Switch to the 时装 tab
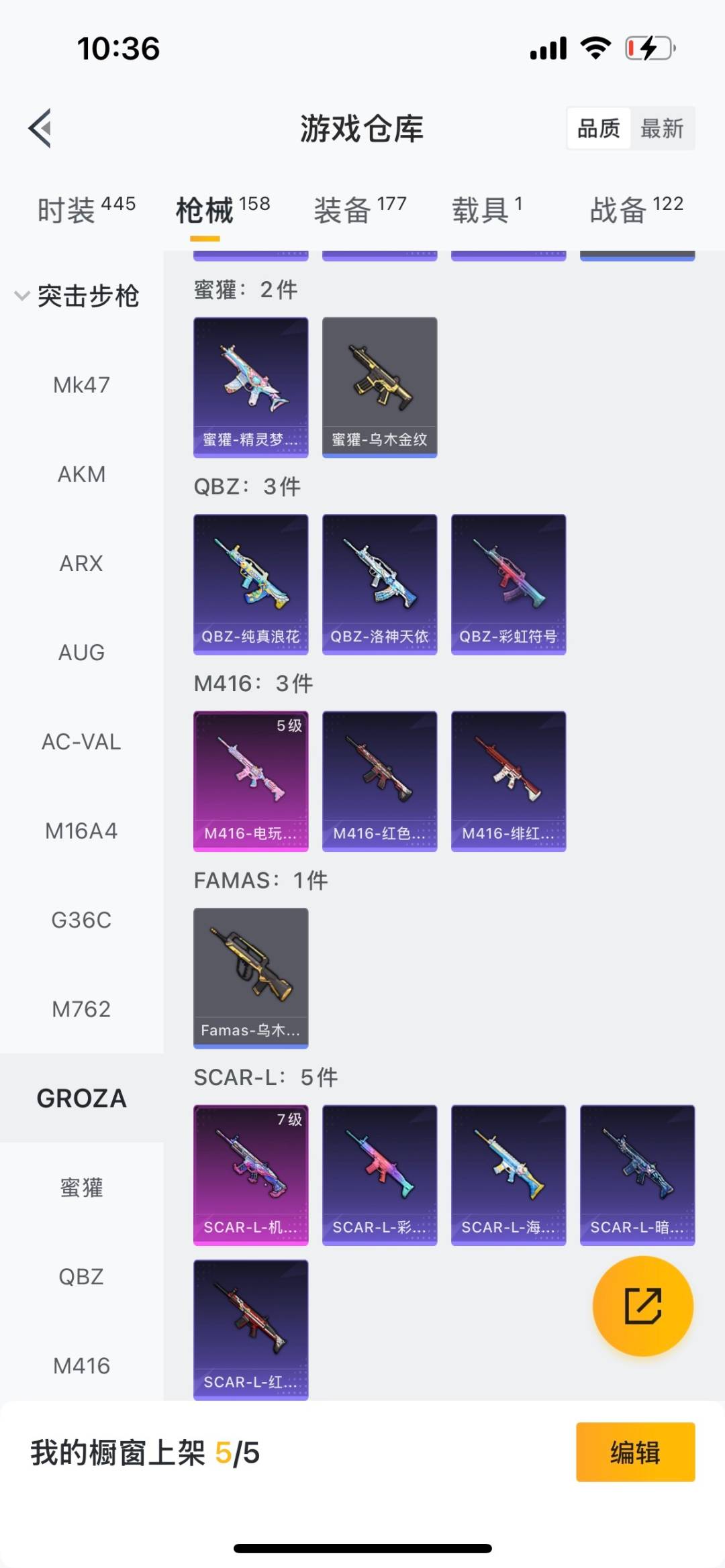 click(x=86, y=209)
